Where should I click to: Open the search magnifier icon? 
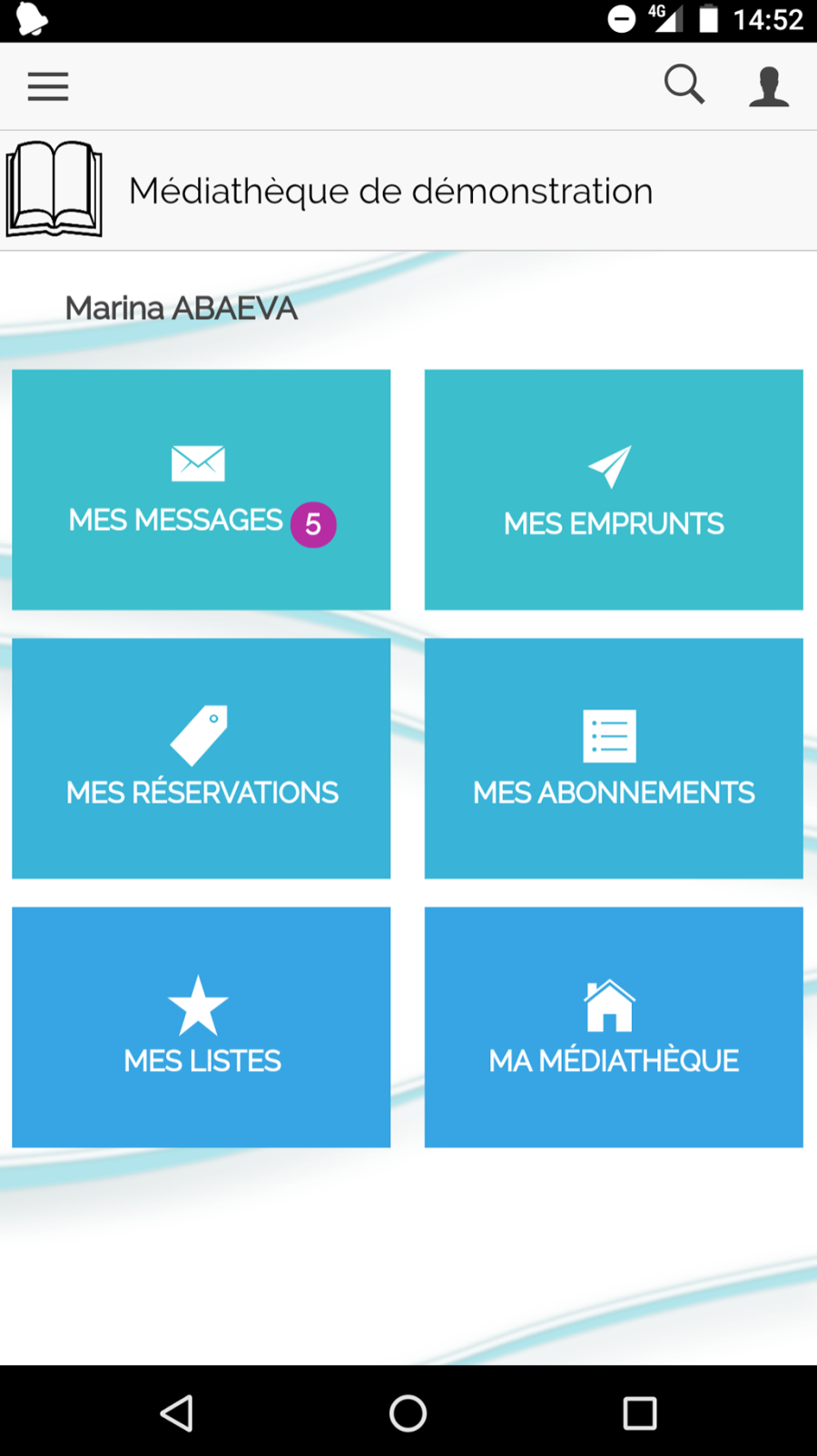684,85
